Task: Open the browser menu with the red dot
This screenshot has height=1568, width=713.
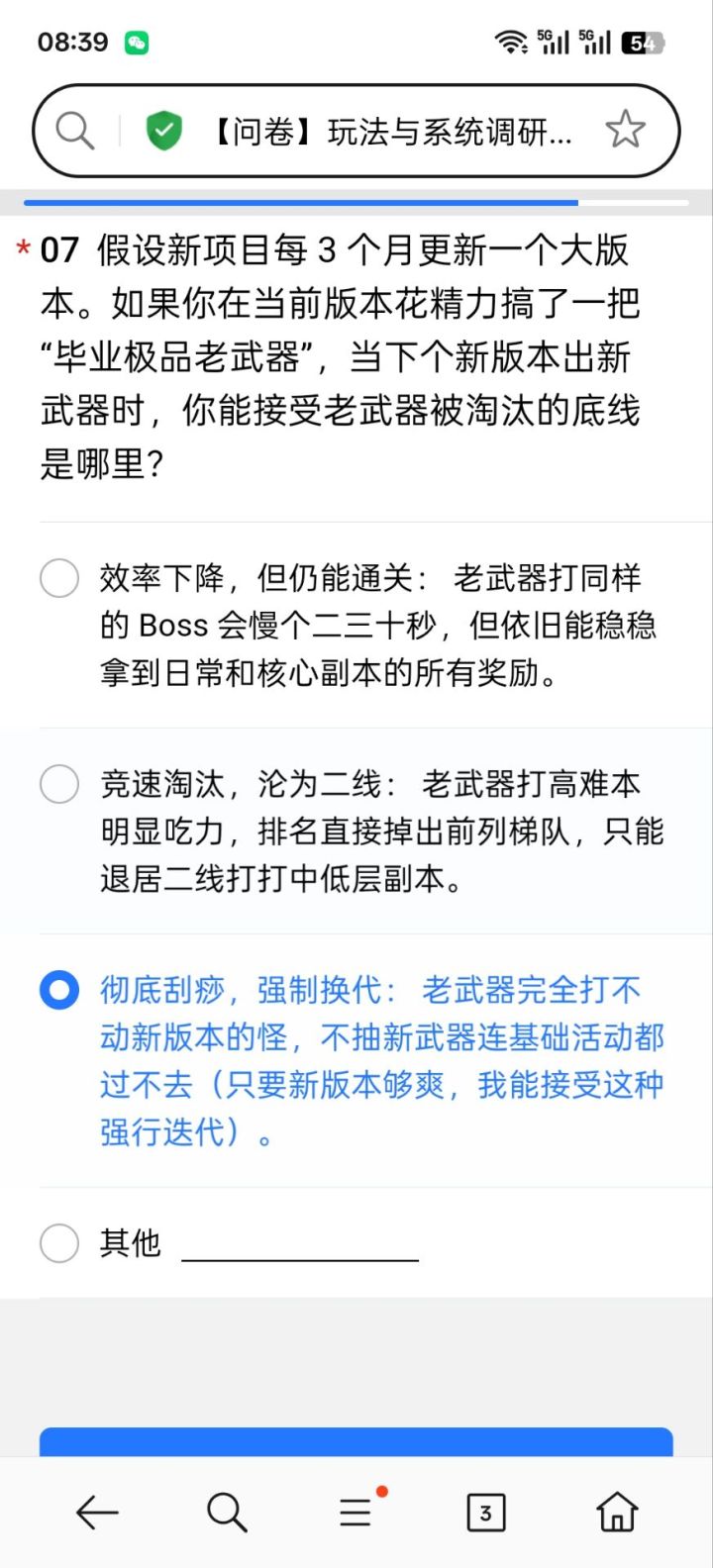Action: click(x=356, y=1512)
